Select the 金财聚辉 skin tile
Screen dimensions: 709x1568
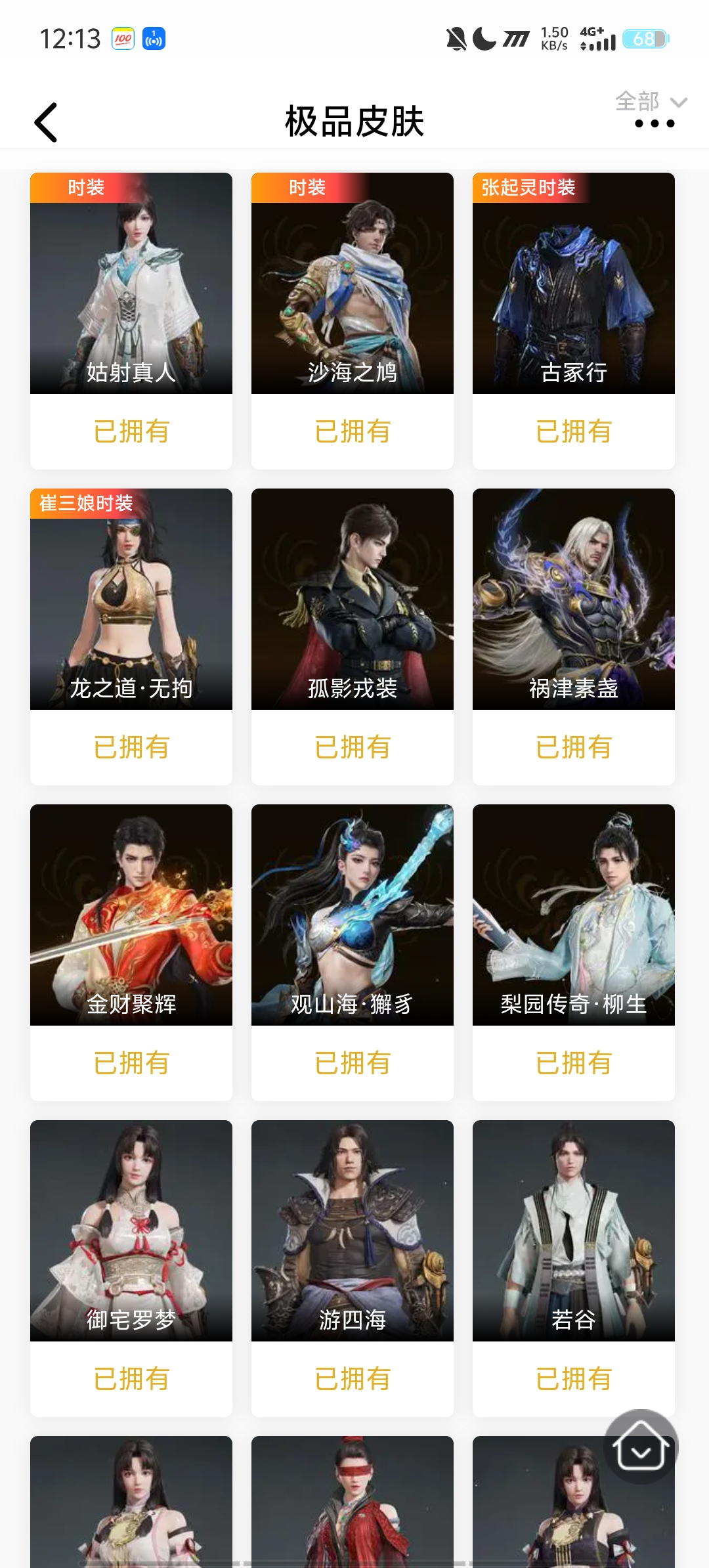[131, 952]
